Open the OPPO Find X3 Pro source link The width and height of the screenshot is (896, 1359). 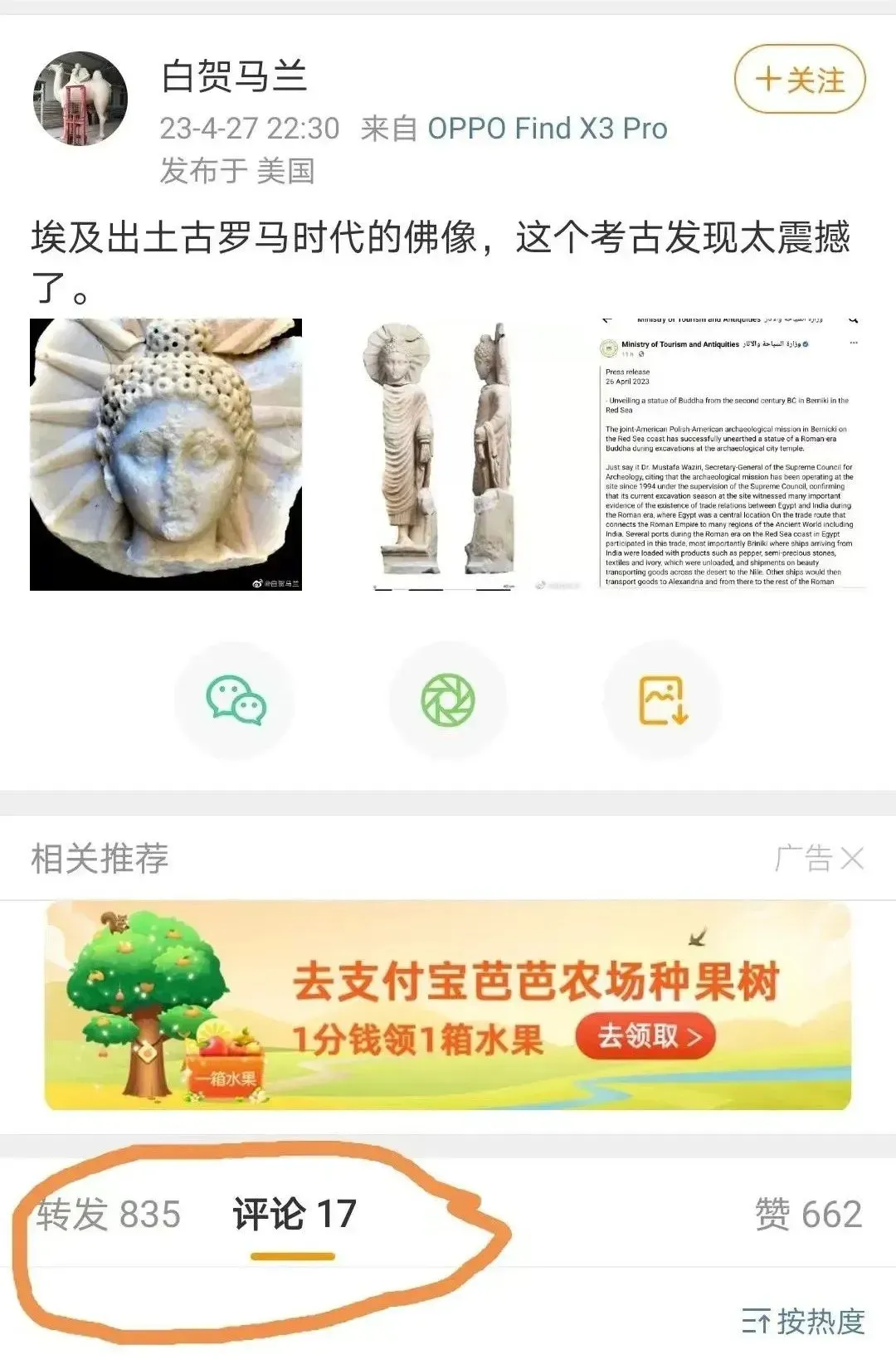click(x=547, y=129)
